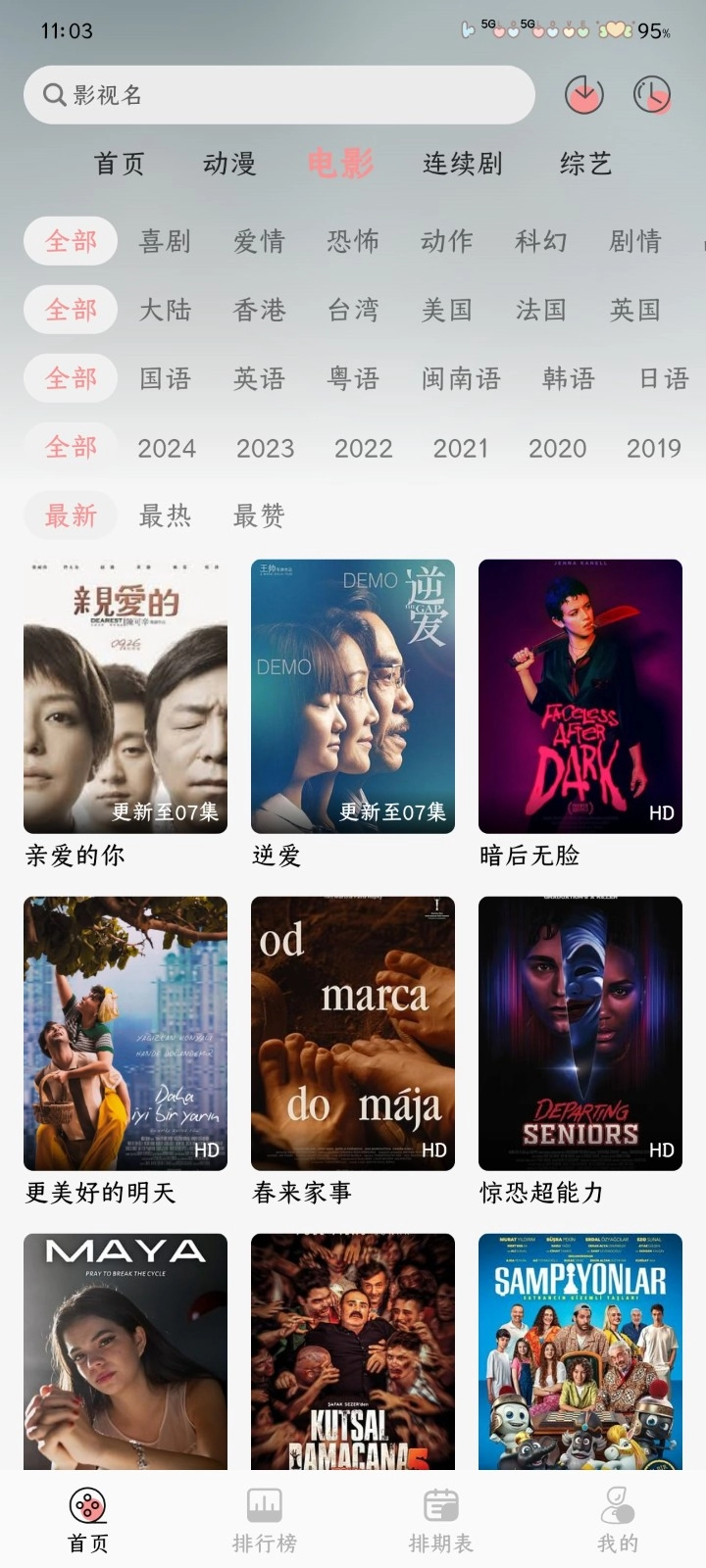This screenshot has height=1568, width=706.
Task: Open the 我的 profile tab
Action: (x=618, y=1521)
